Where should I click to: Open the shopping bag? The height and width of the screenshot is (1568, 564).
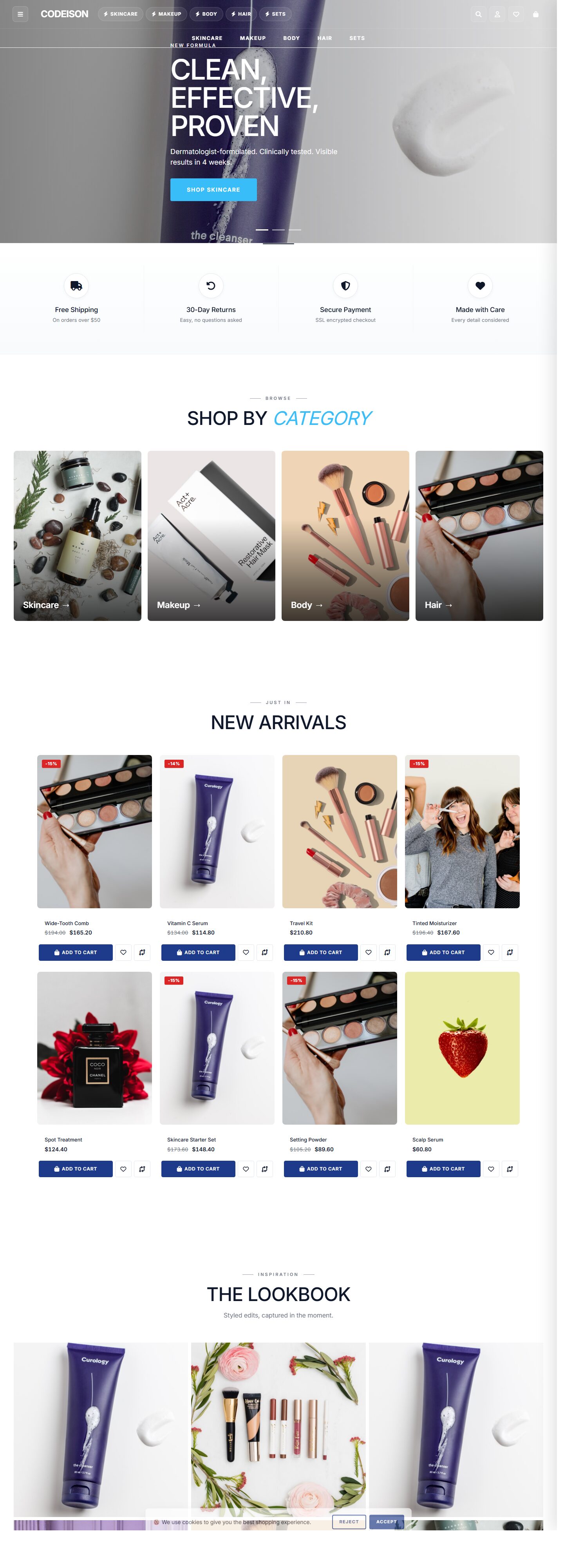point(535,14)
